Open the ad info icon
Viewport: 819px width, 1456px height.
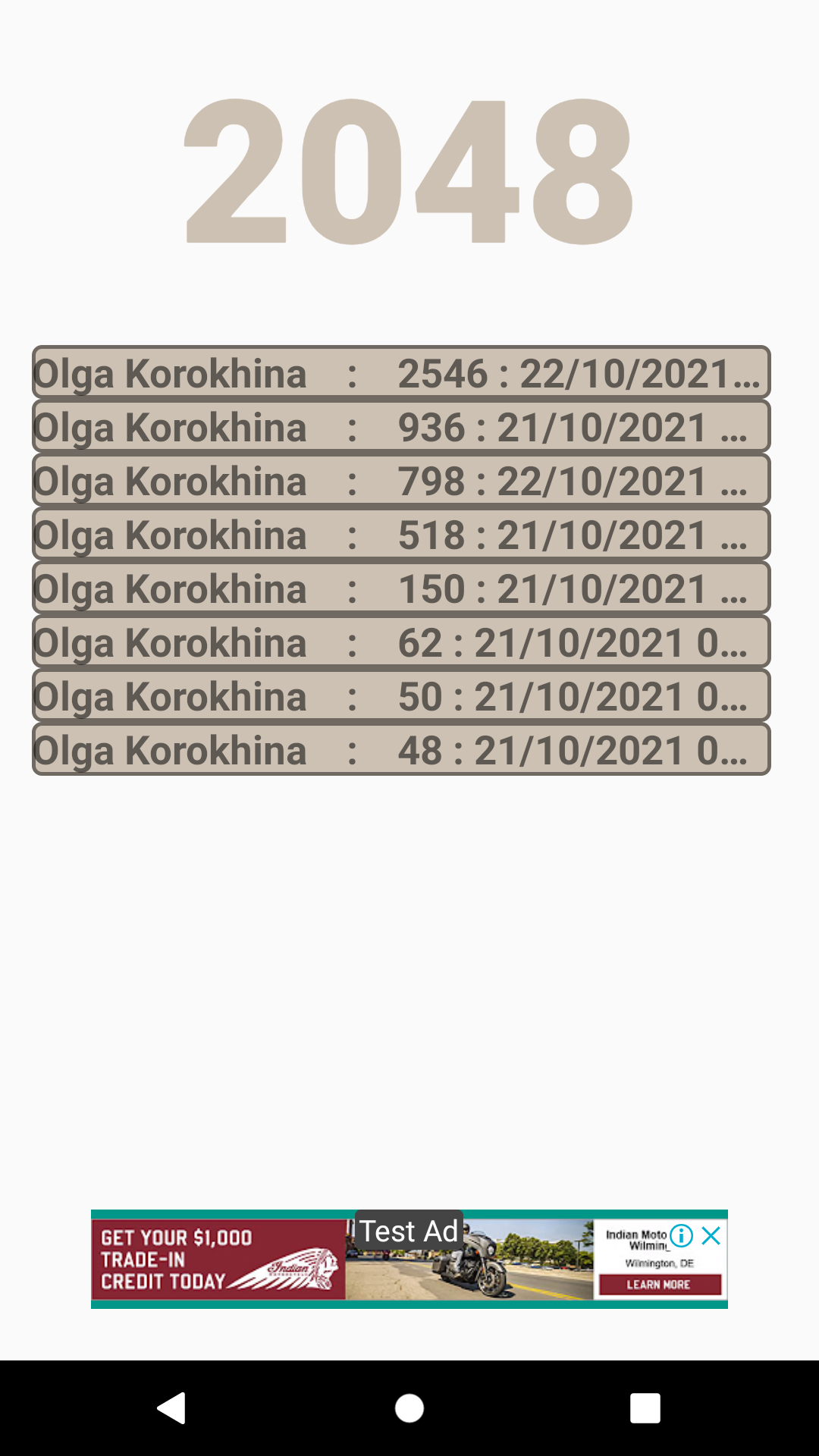pos(681,1236)
